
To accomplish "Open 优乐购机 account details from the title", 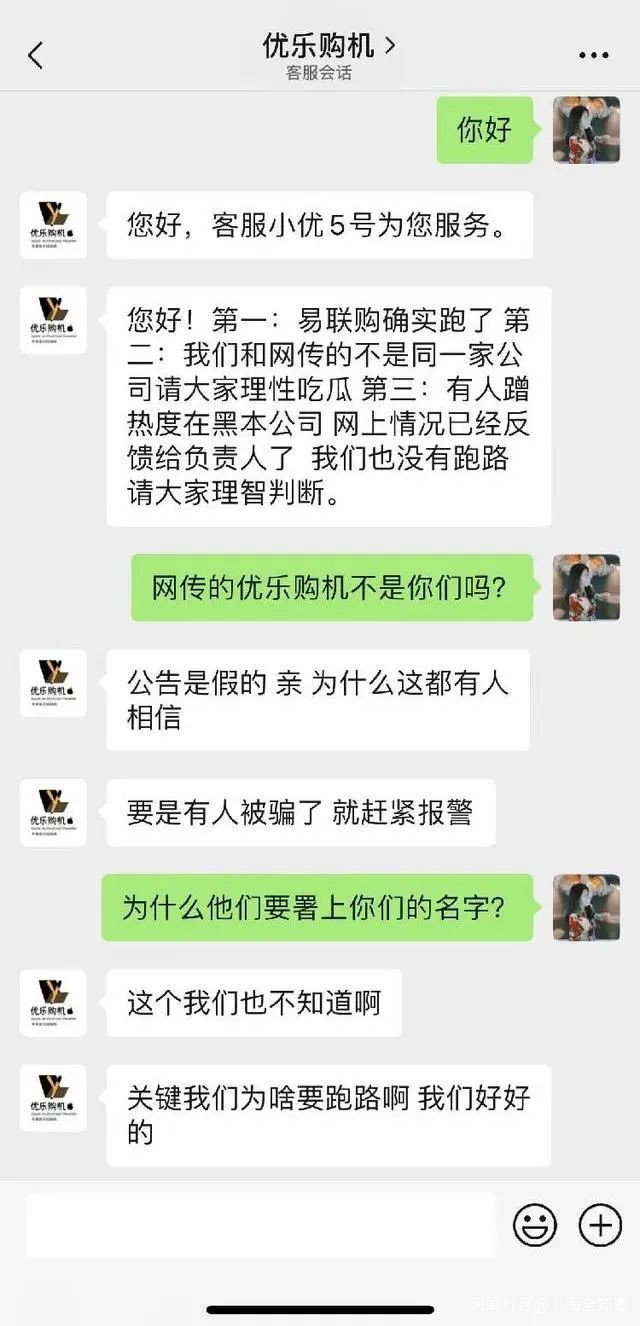I will point(329,45).
